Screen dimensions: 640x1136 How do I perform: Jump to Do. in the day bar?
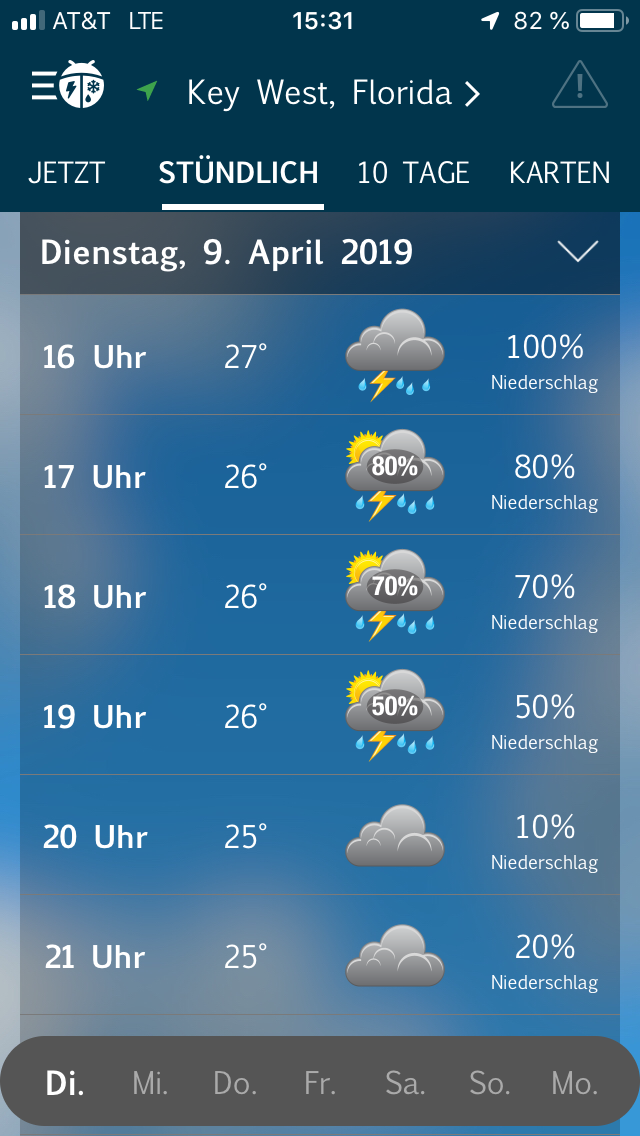pos(235,1084)
